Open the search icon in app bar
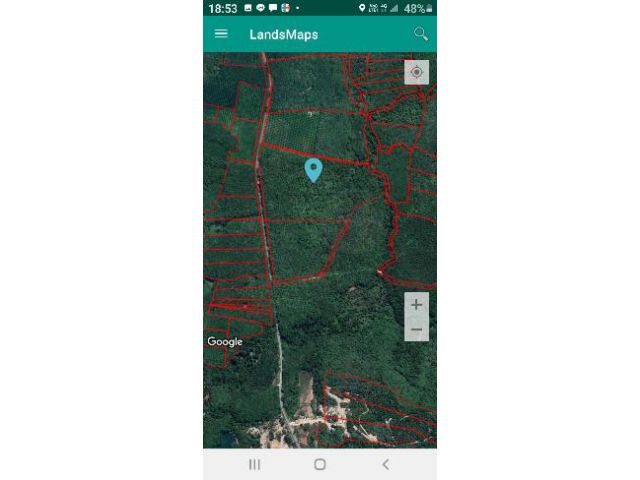640x480 pixels. (421, 34)
